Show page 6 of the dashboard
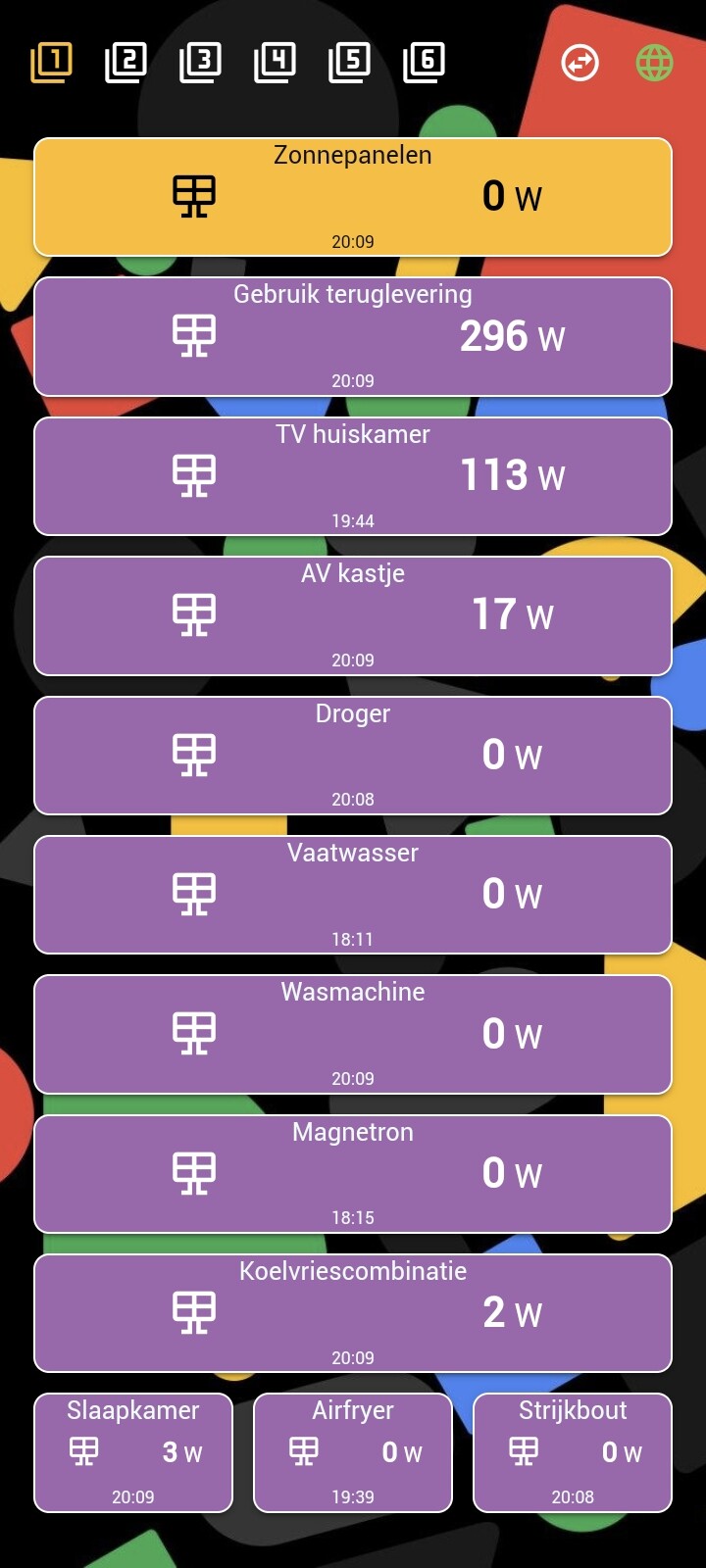The height and width of the screenshot is (1568, 706). click(x=425, y=63)
